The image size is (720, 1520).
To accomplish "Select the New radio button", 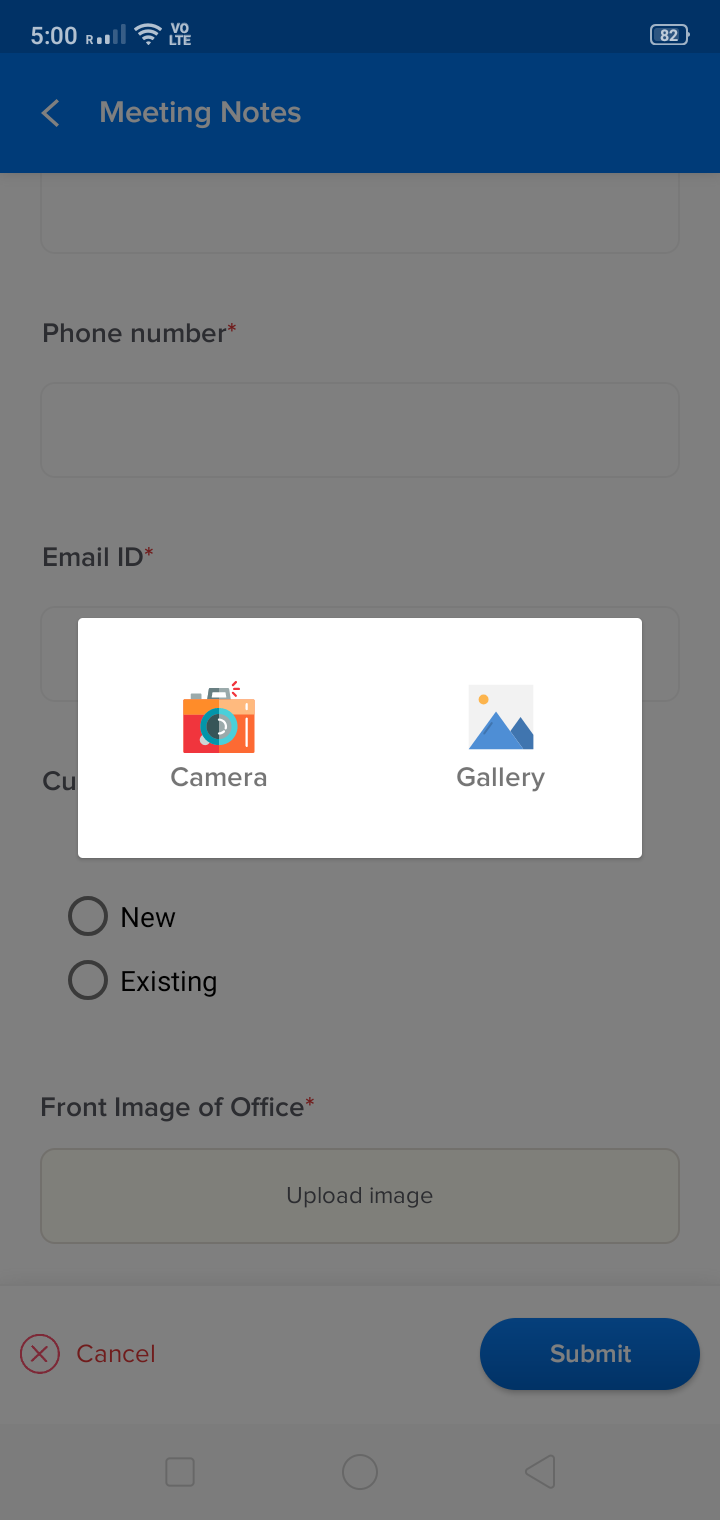I will tap(88, 916).
